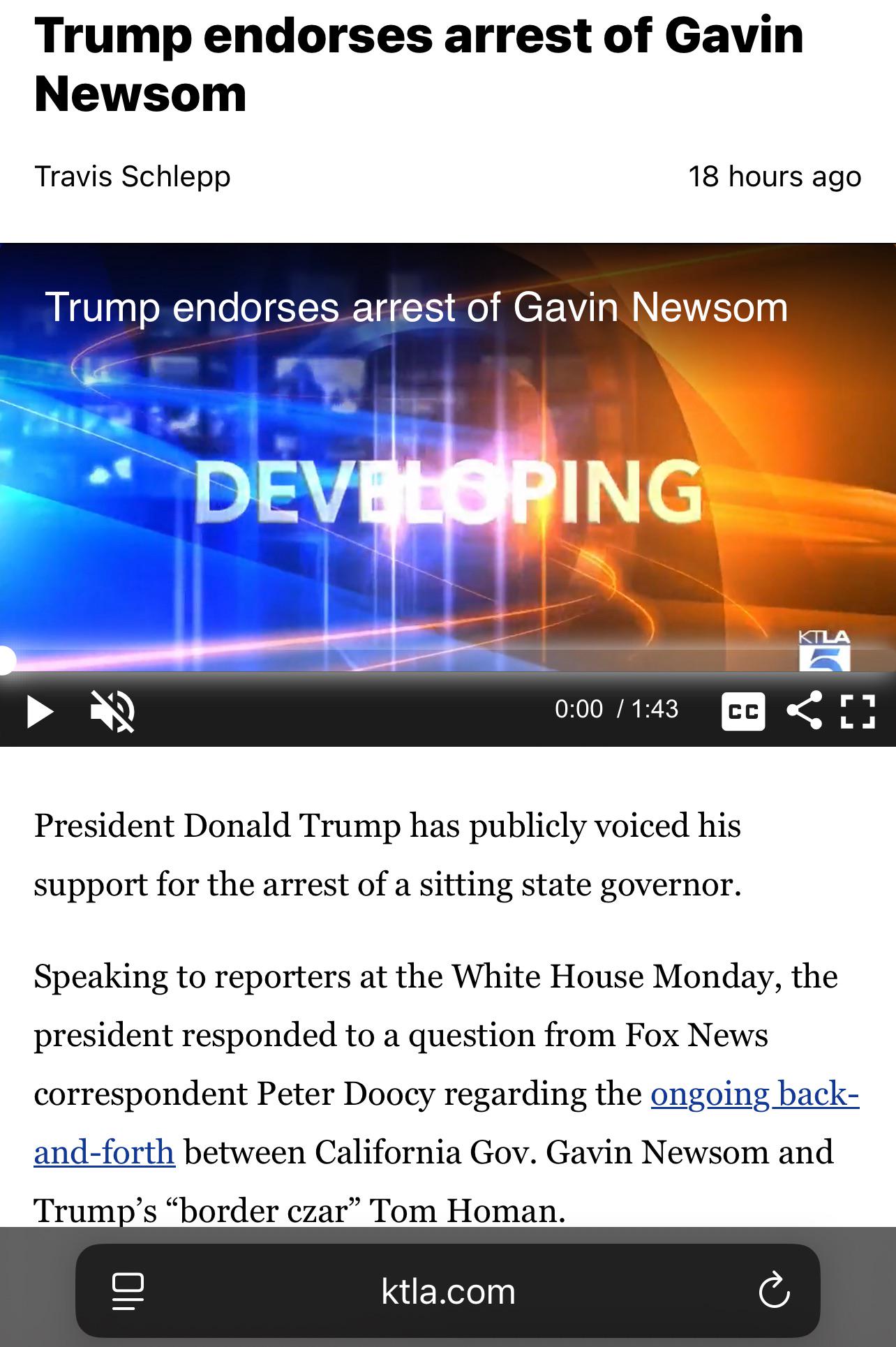This screenshot has height=1347, width=896.
Task: Reload the ktla.com page
Action: 774,1290
